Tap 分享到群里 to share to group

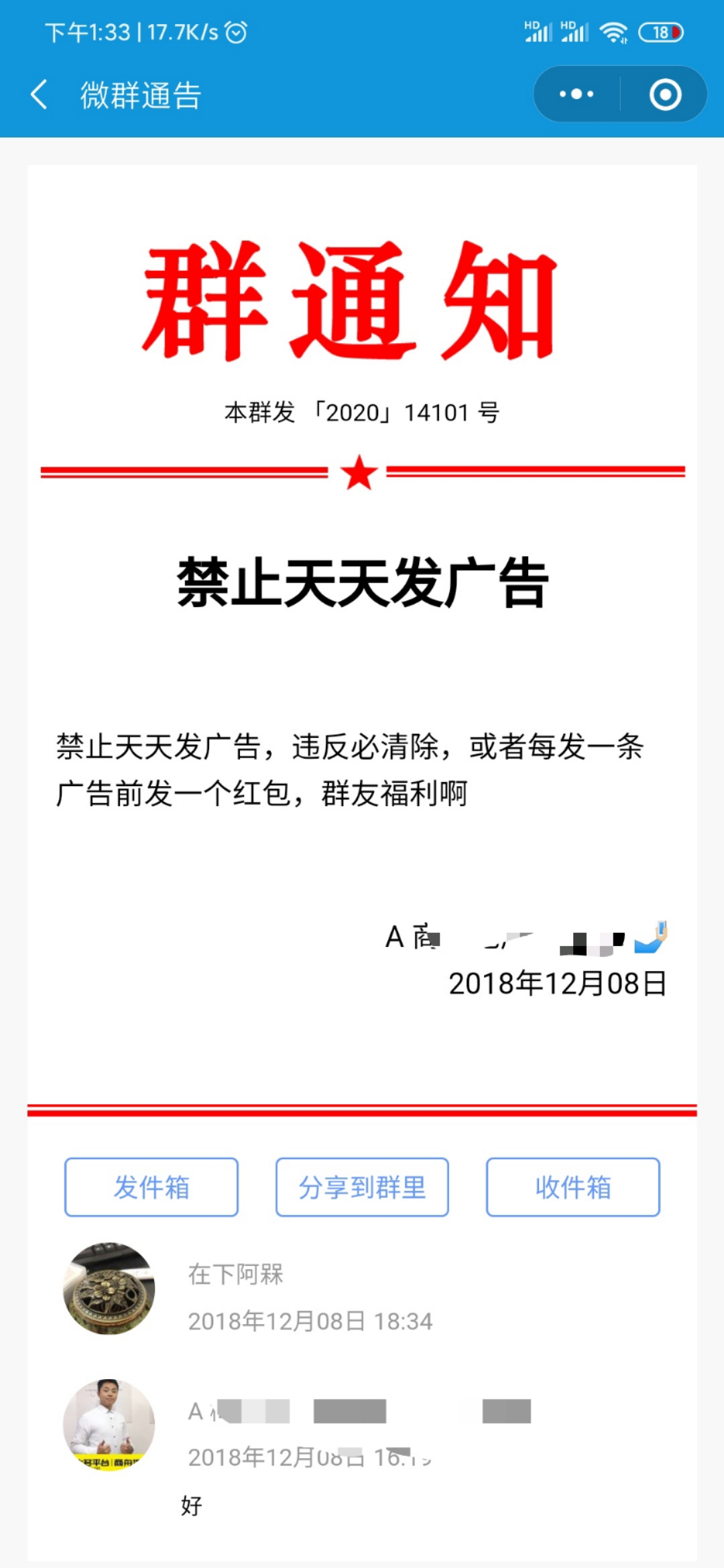[x=362, y=1187]
